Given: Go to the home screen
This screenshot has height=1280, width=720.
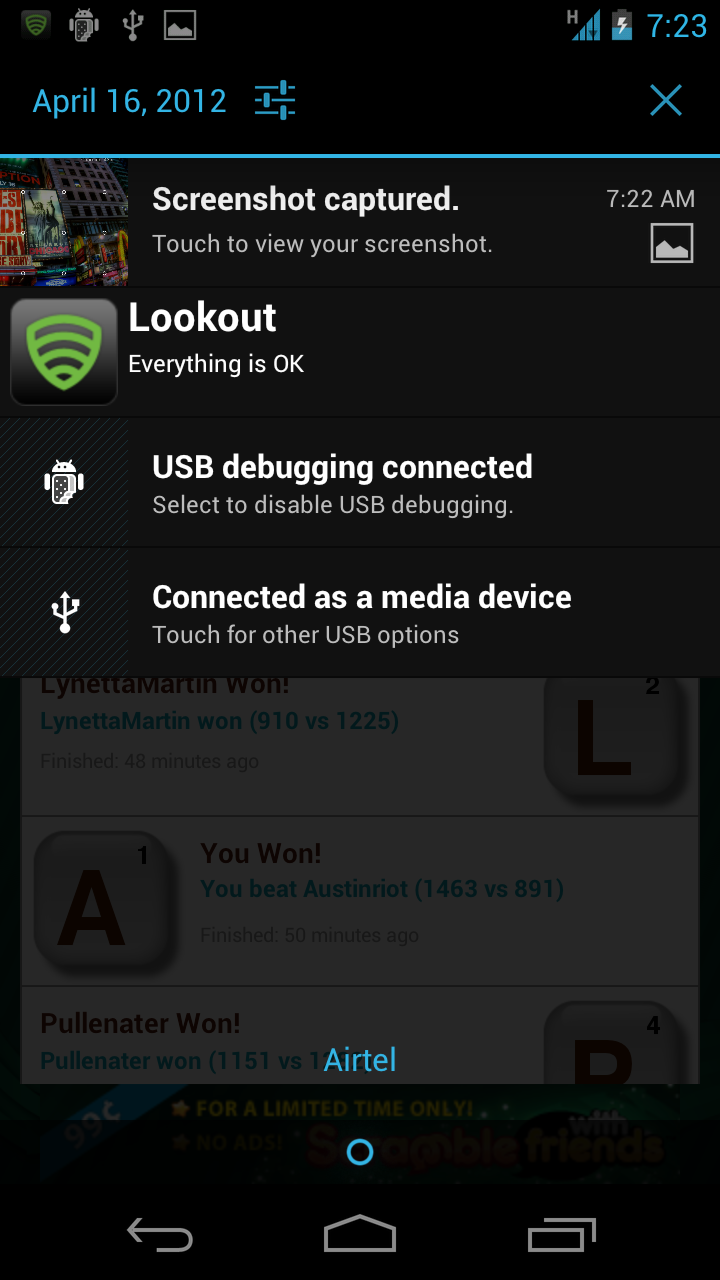Looking at the screenshot, I should coord(360,1236).
